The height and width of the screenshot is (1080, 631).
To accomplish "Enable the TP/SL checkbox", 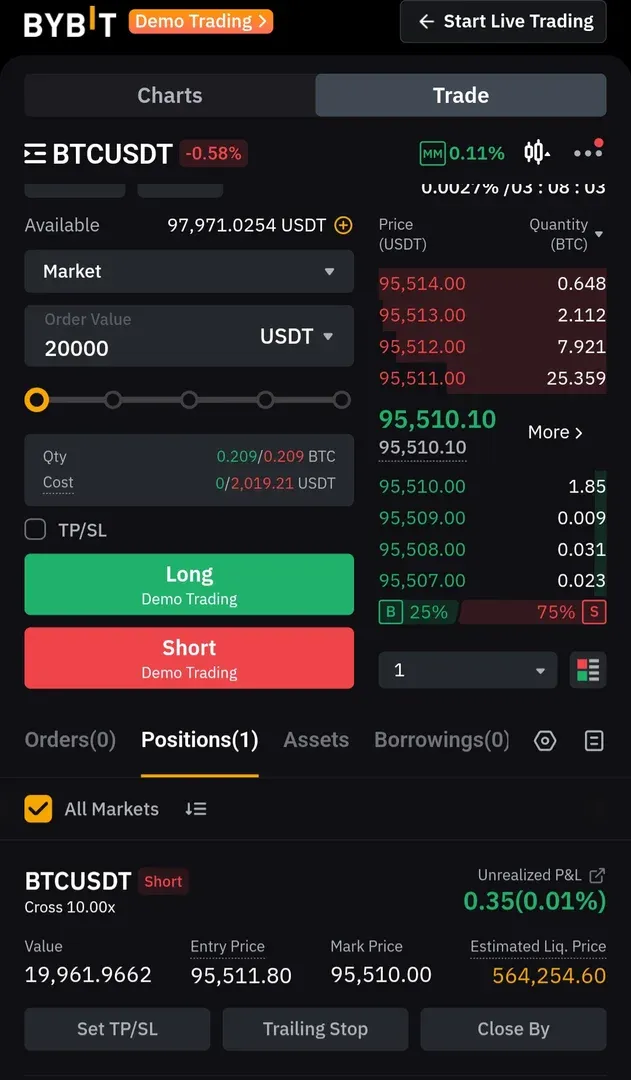I will 36,530.
